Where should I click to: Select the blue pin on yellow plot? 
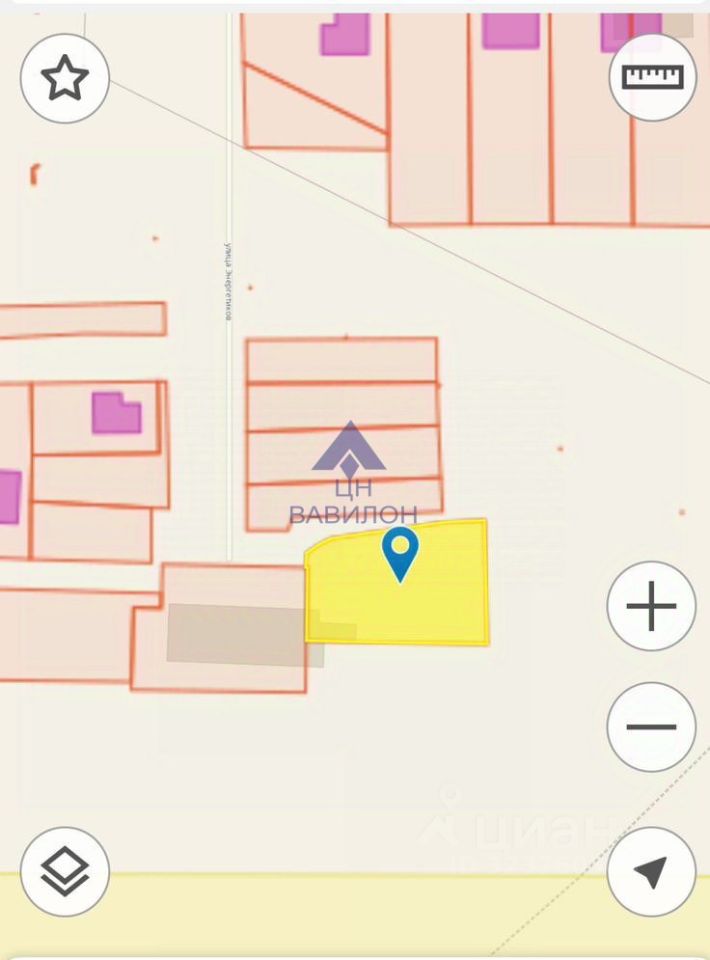point(401,553)
